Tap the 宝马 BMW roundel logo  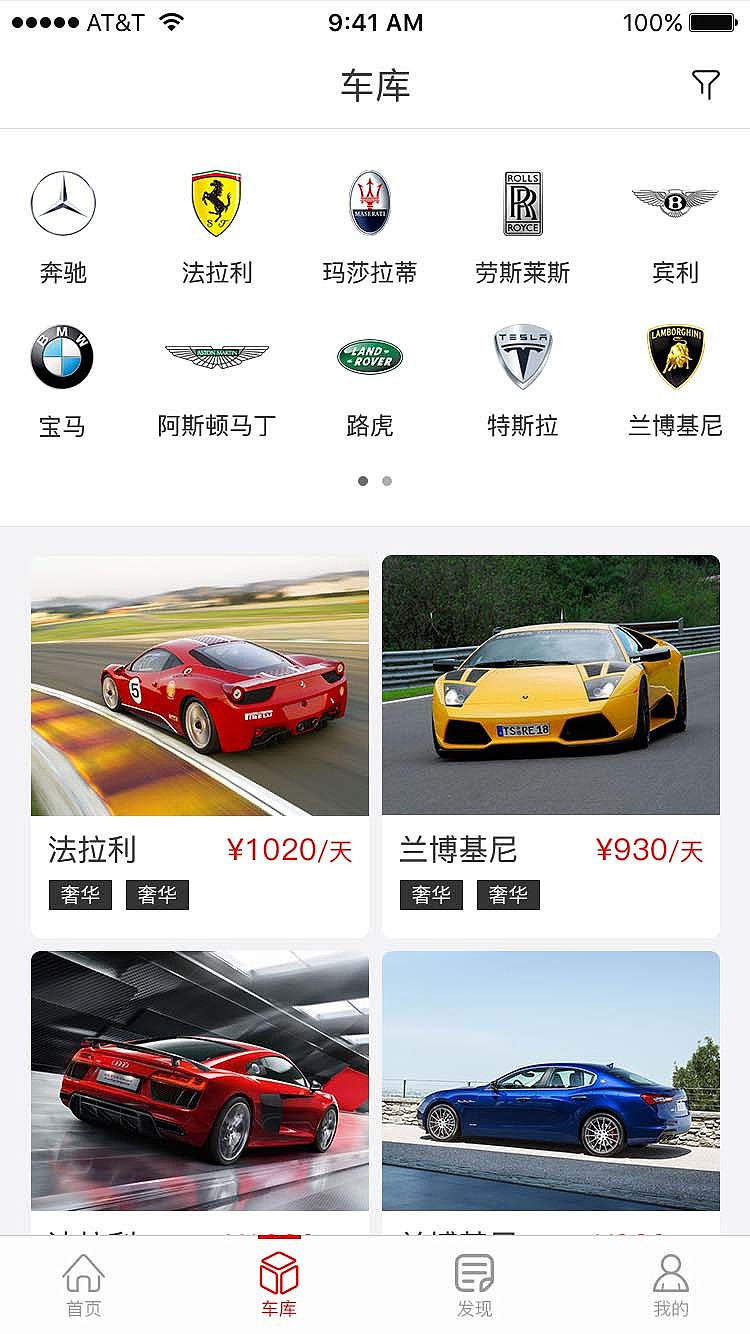(x=63, y=357)
